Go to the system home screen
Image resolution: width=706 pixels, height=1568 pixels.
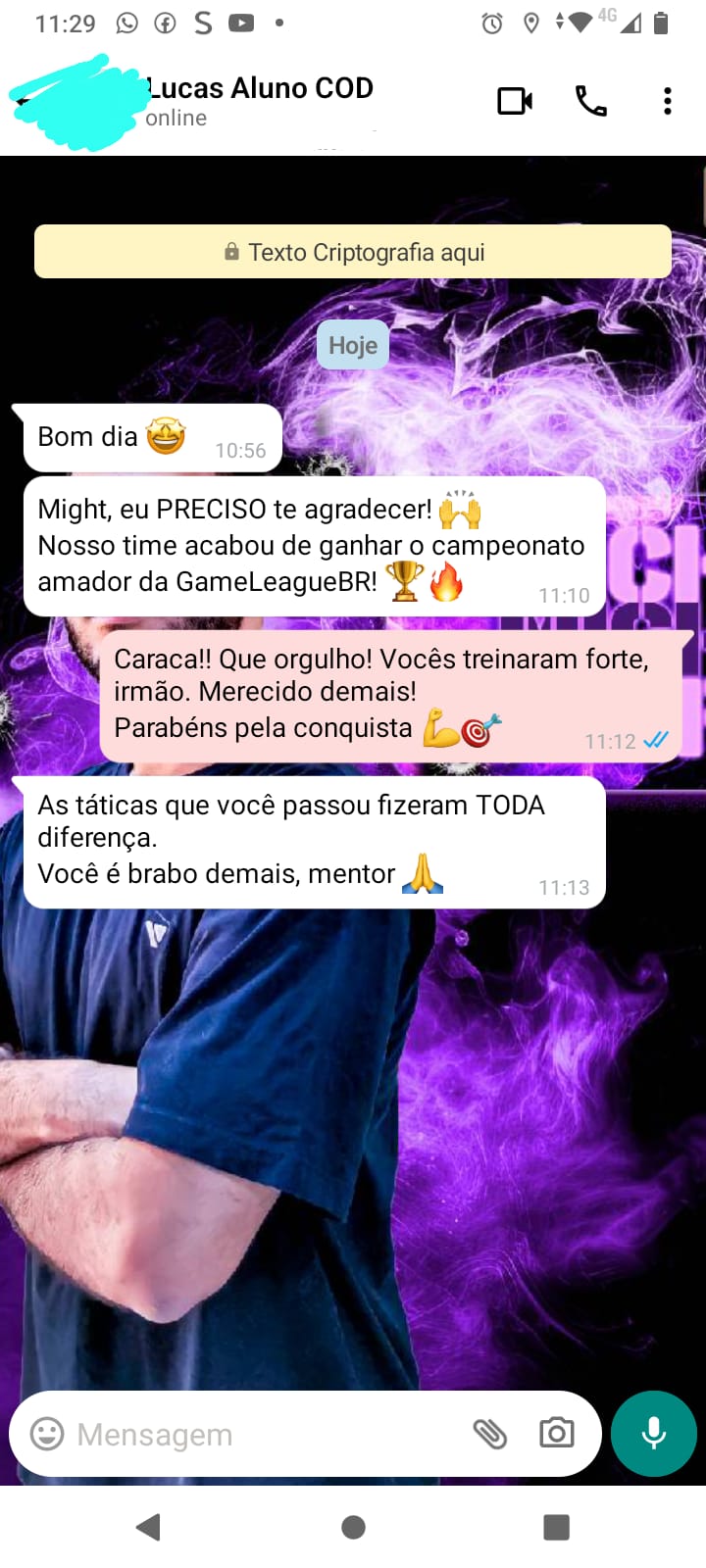353,1526
